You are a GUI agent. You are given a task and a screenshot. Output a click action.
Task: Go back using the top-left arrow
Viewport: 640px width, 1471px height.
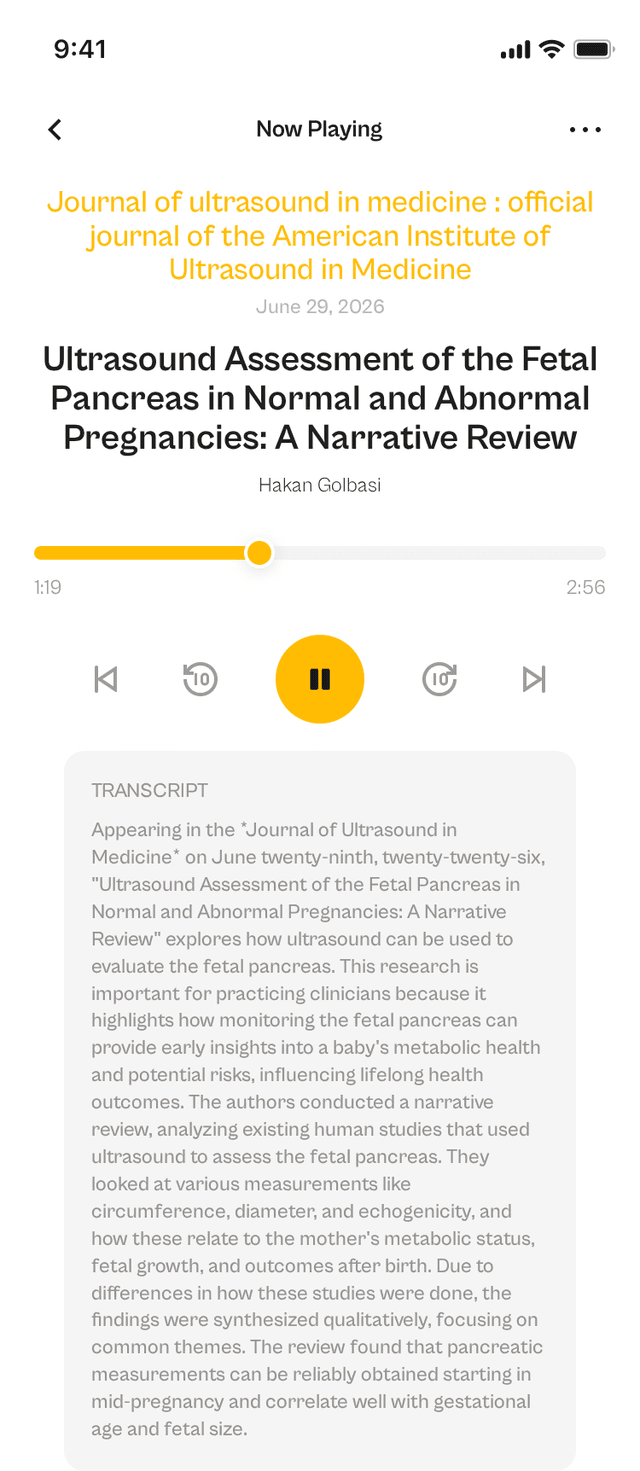tap(55, 129)
